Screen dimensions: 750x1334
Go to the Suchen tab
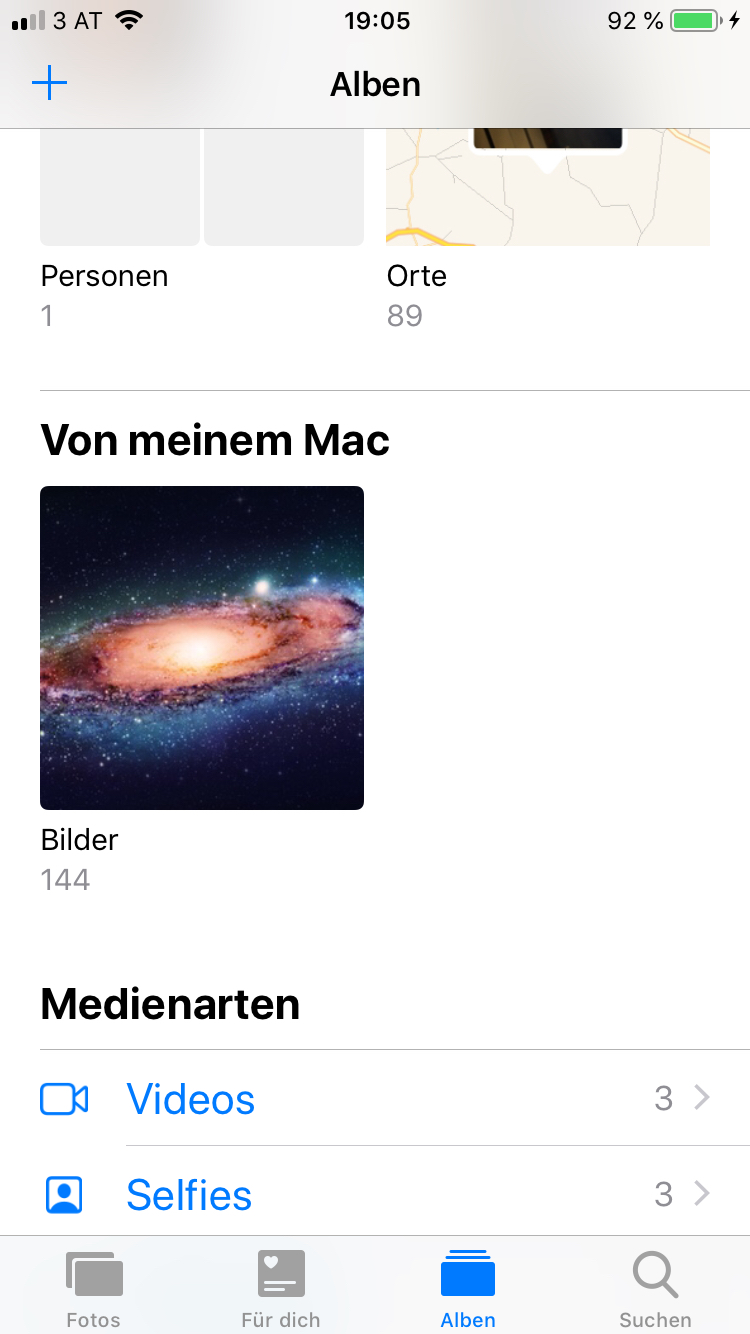pyautogui.click(x=655, y=1288)
